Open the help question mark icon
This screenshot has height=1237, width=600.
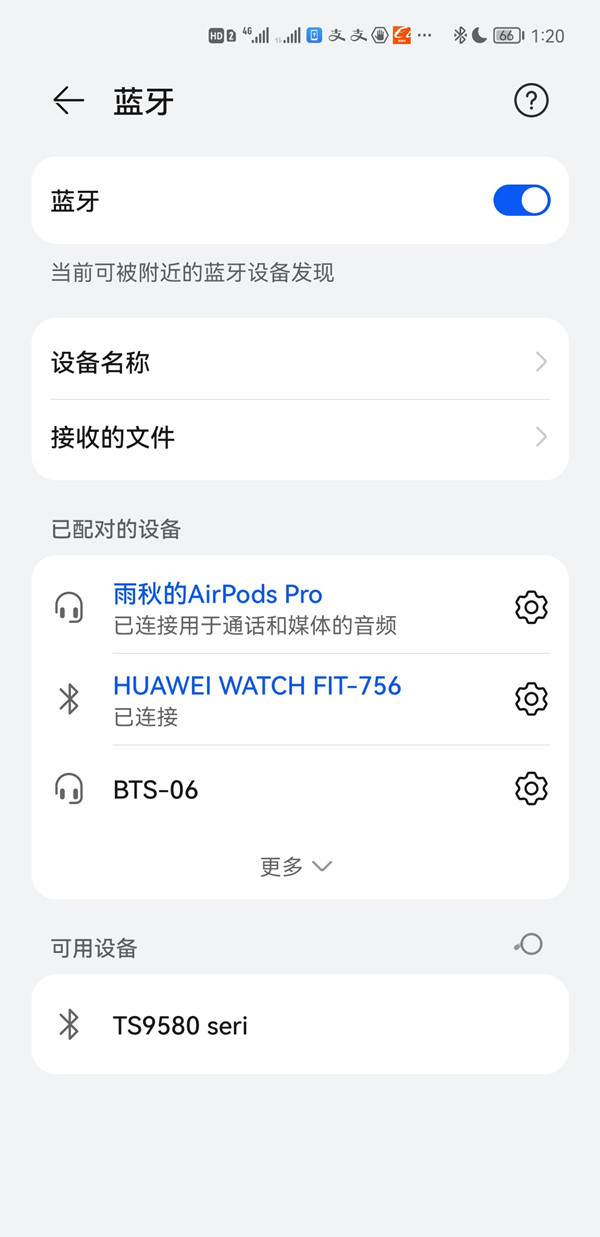pyautogui.click(x=531, y=100)
